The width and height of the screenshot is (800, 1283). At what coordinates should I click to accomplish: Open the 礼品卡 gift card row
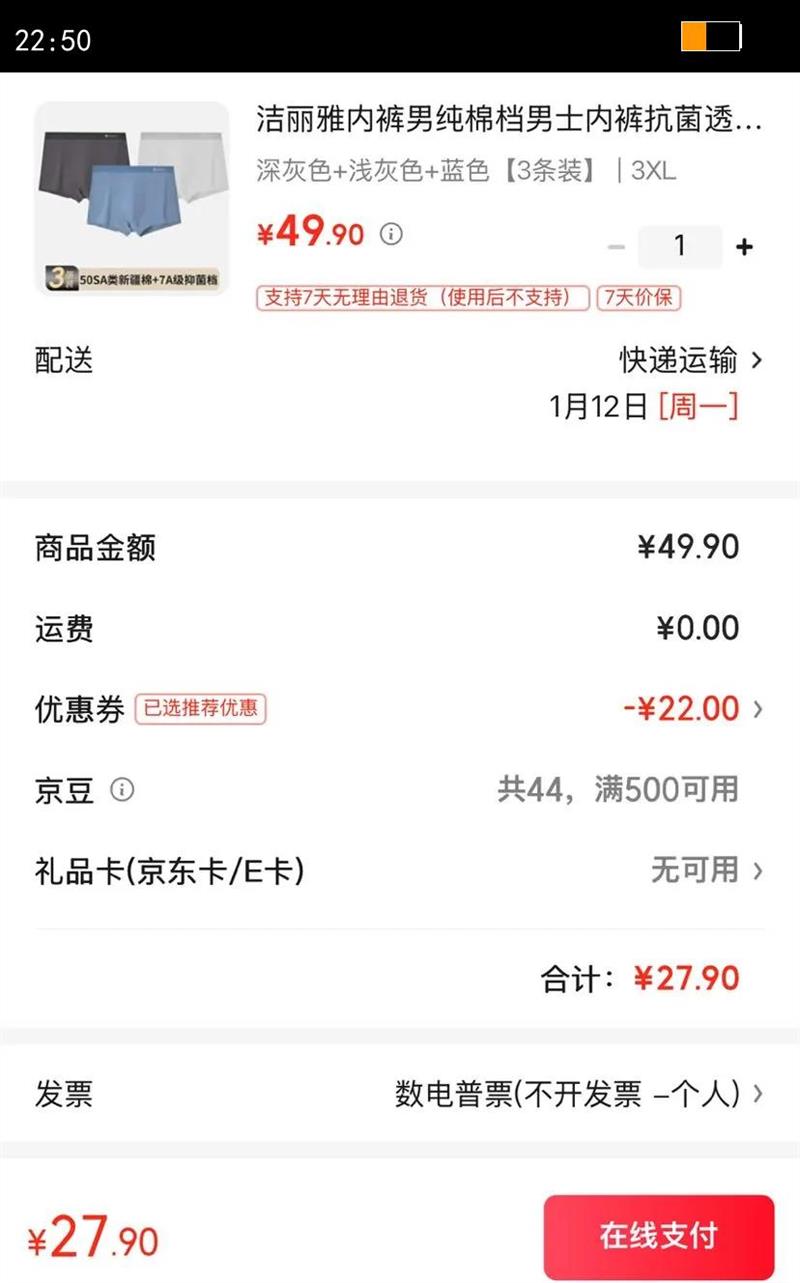coord(757,871)
